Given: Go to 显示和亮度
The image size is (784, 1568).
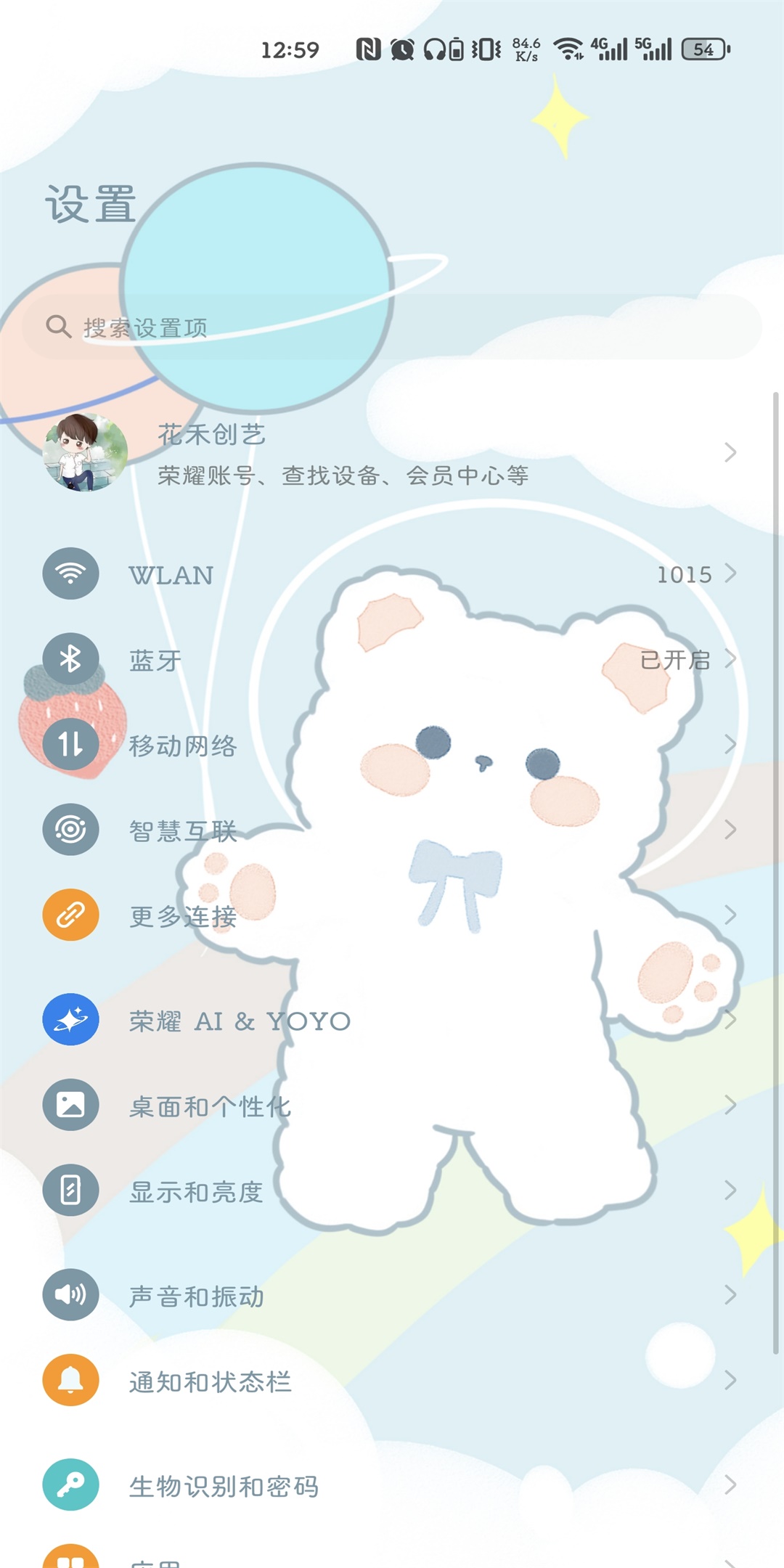Looking at the screenshot, I should (x=392, y=1191).
